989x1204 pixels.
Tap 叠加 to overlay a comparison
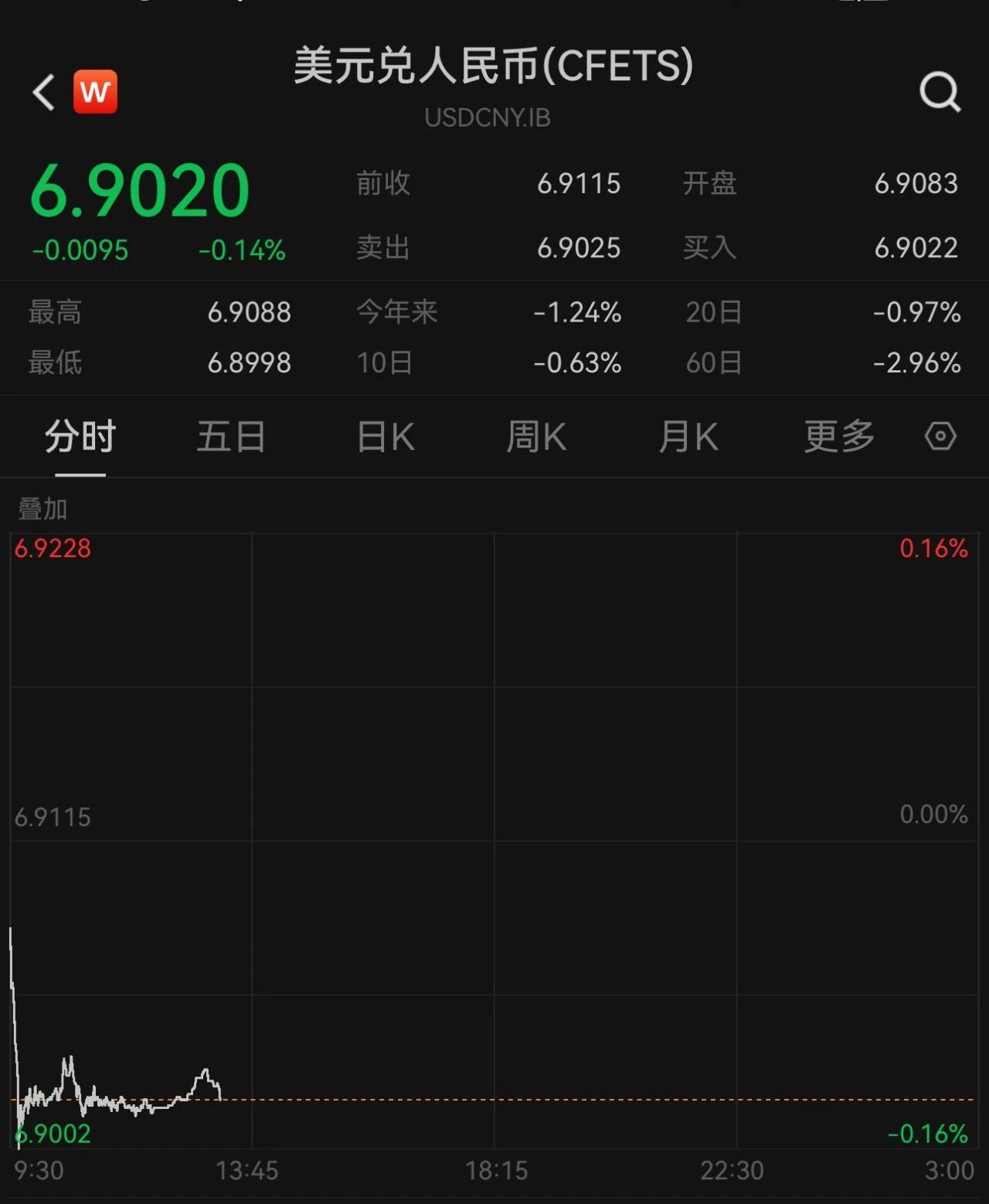point(42,509)
